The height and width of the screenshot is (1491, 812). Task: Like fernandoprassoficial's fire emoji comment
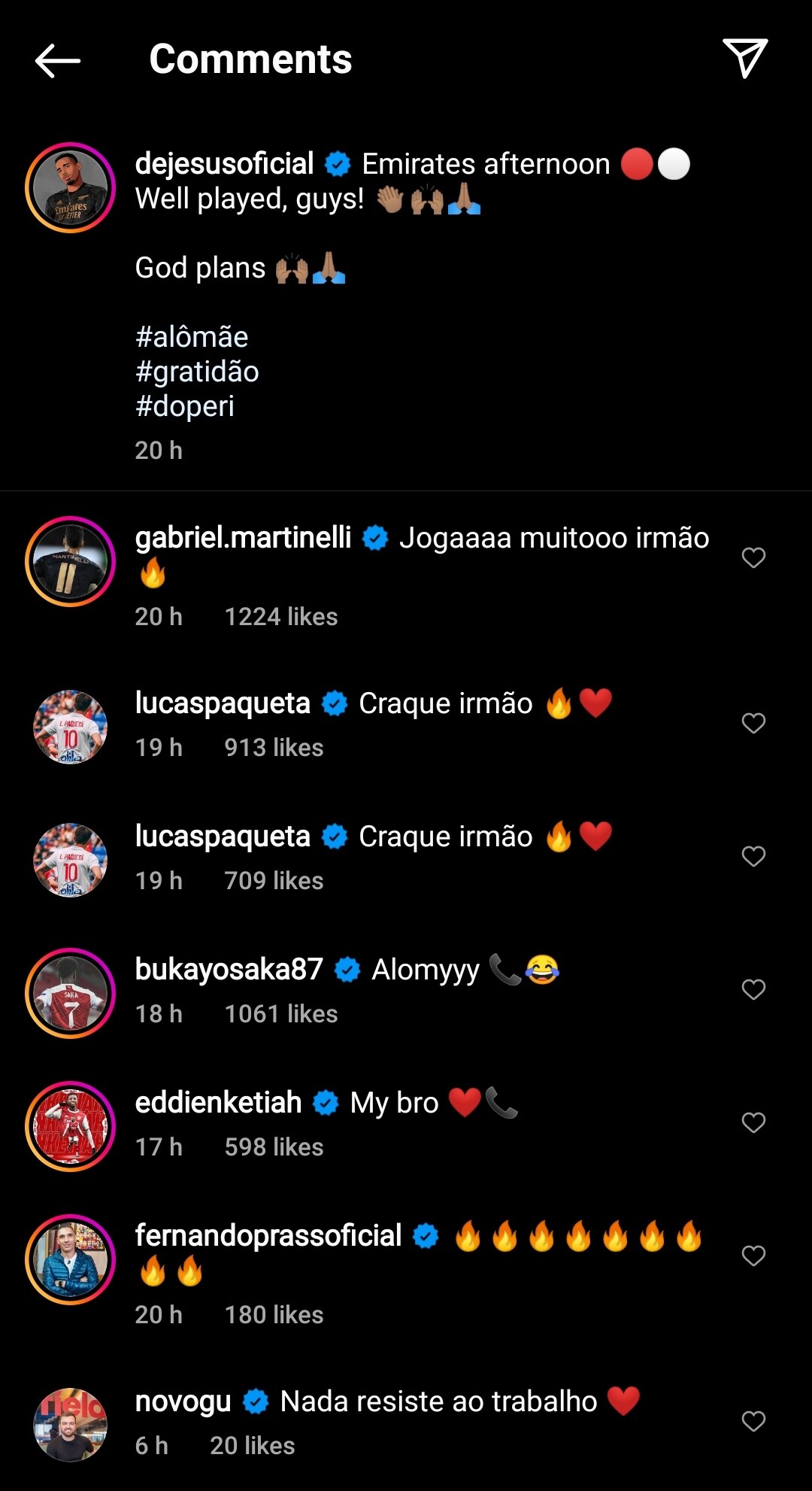(x=753, y=1256)
